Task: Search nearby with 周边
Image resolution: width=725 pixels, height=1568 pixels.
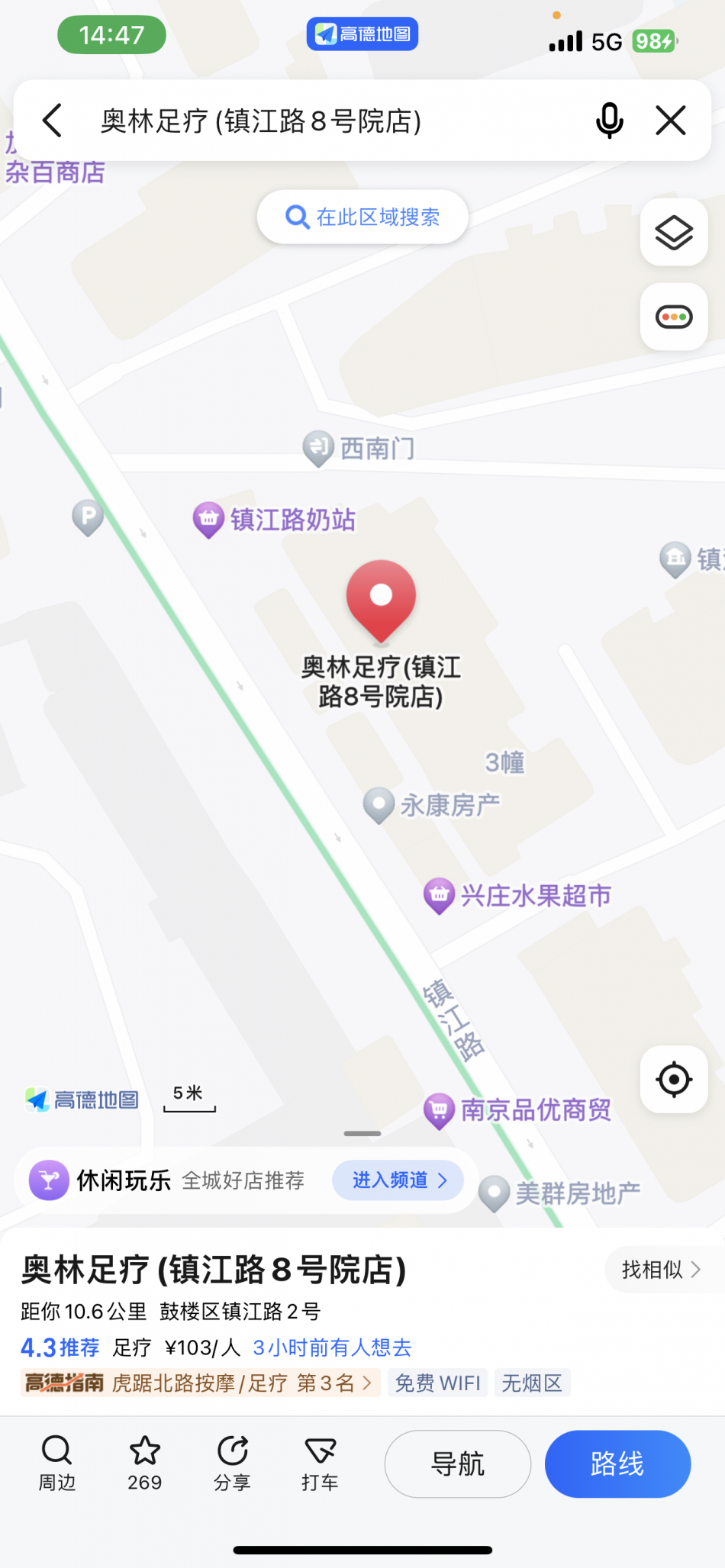Action: pos(57,1463)
